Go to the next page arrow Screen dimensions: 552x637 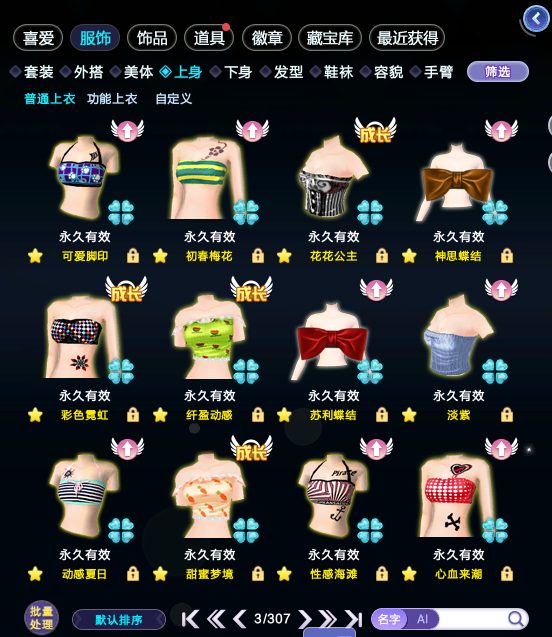coord(304,620)
